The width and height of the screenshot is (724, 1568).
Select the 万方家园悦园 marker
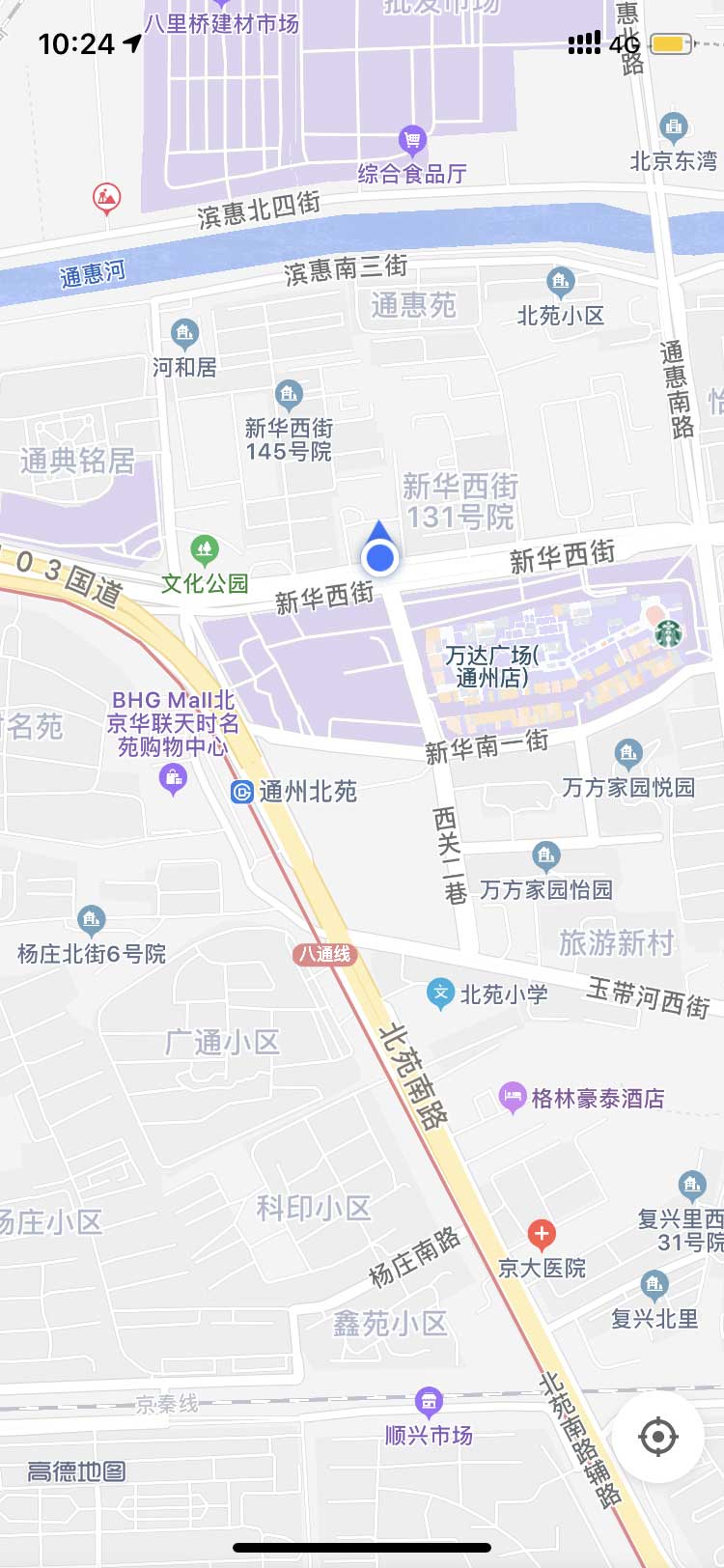(x=628, y=754)
